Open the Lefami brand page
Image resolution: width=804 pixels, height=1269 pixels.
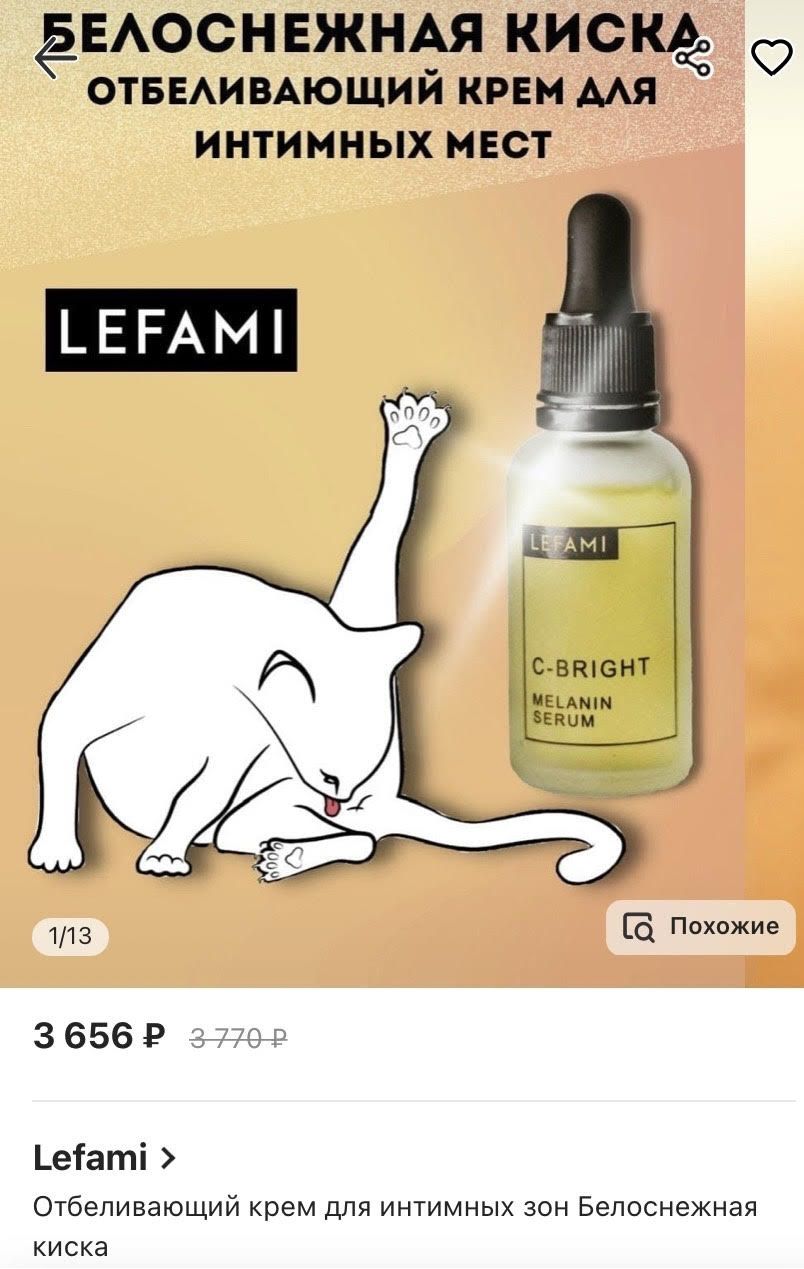click(x=104, y=1158)
